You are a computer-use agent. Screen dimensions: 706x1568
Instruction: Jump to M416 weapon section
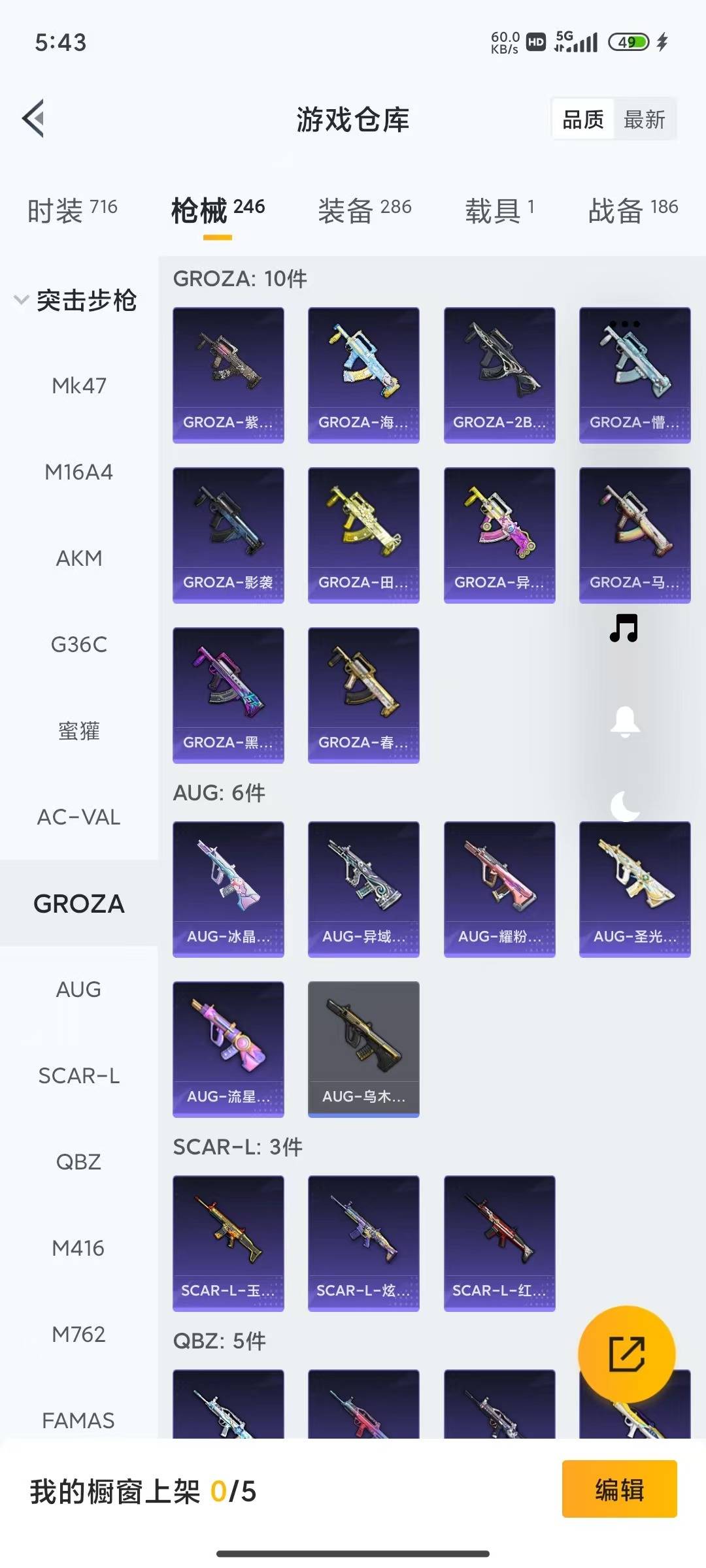click(79, 1249)
